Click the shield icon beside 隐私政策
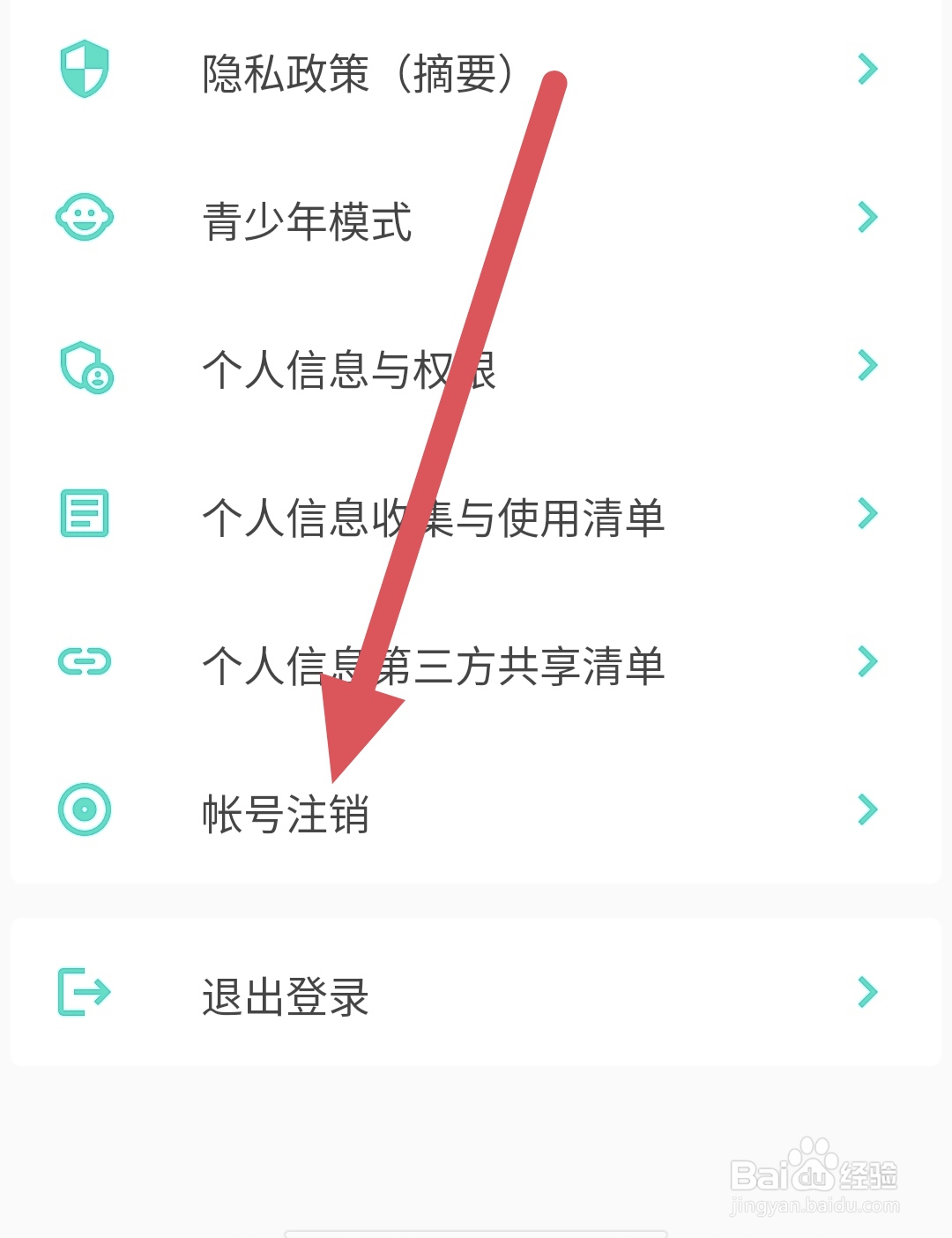 pos(84,69)
